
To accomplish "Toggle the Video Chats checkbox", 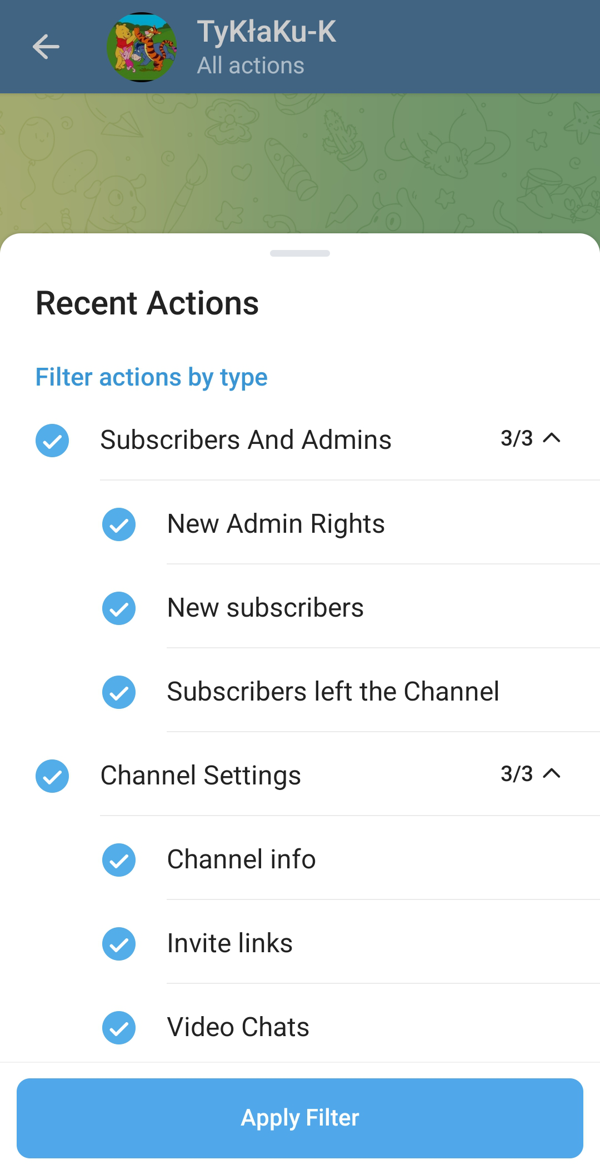I will [118, 1027].
